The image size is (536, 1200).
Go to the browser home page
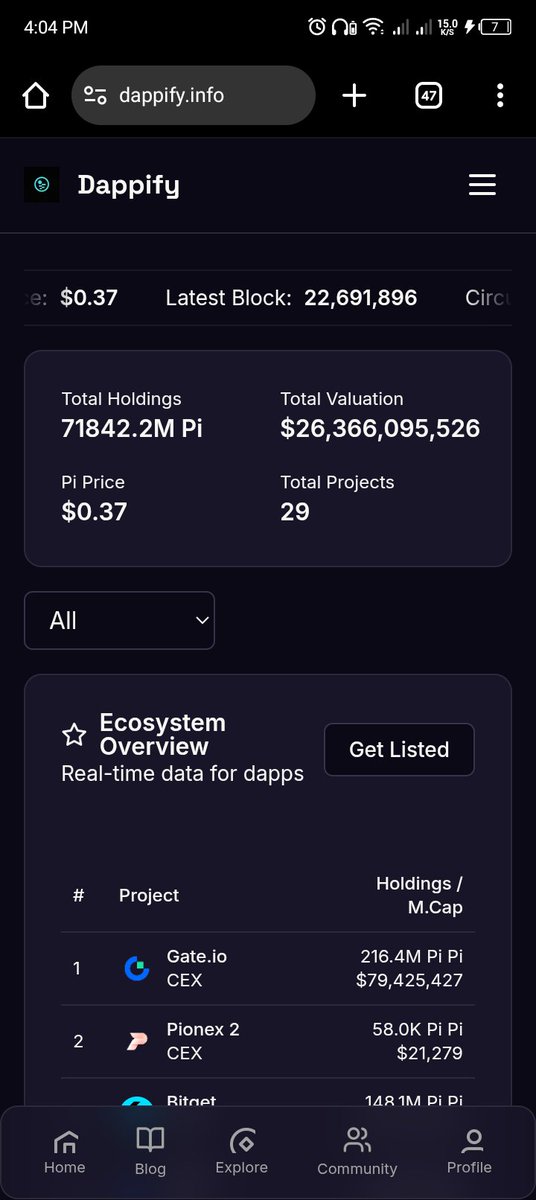[x=35, y=96]
